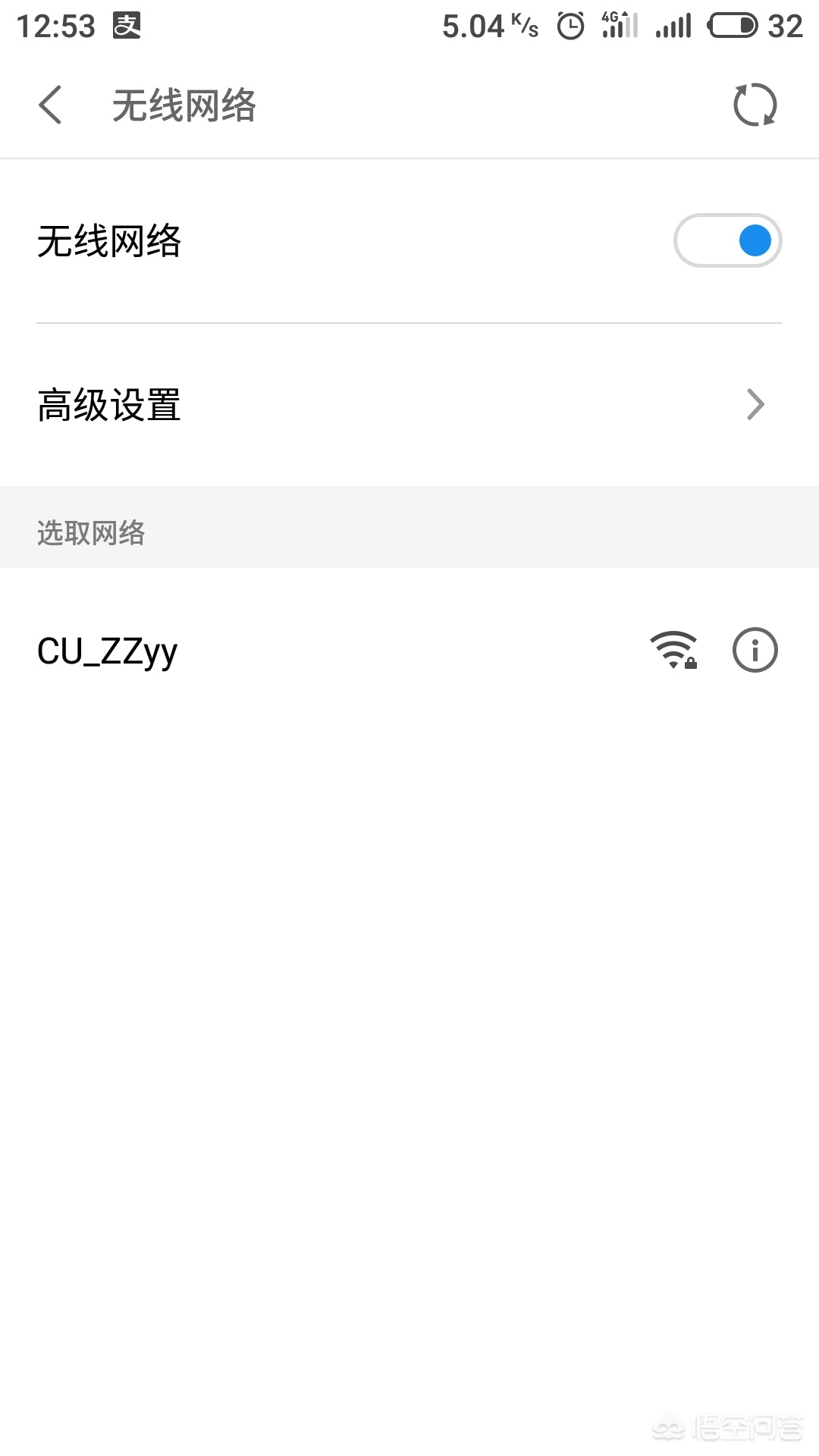Tap the info icon next to CU_ZZyy

755,650
